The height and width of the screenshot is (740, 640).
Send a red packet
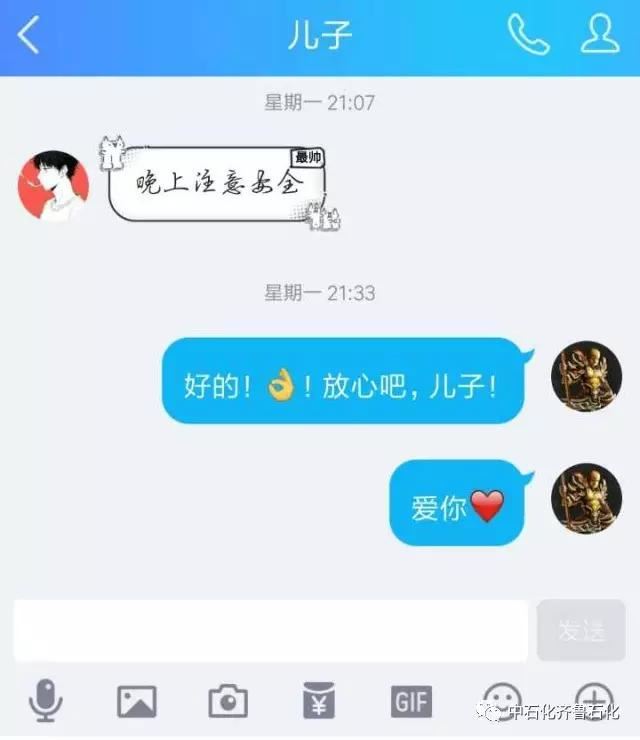319,702
